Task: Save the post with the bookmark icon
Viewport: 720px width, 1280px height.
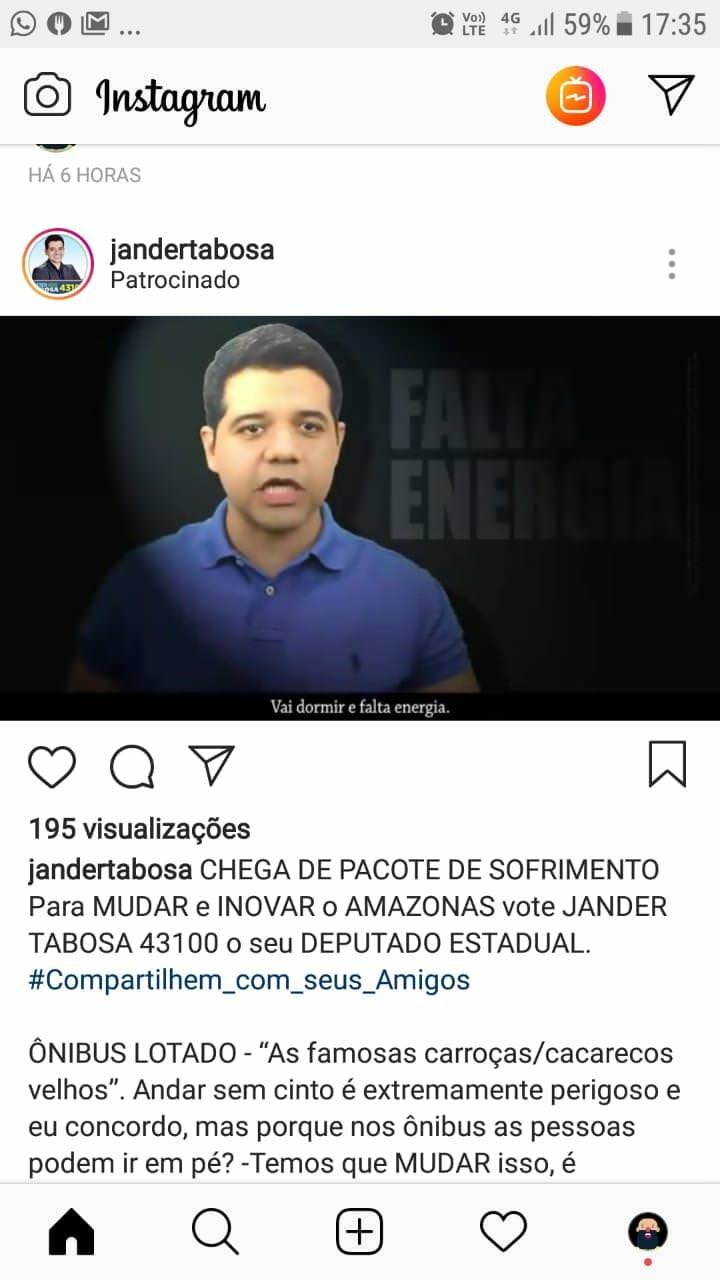Action: pos(667,765)
